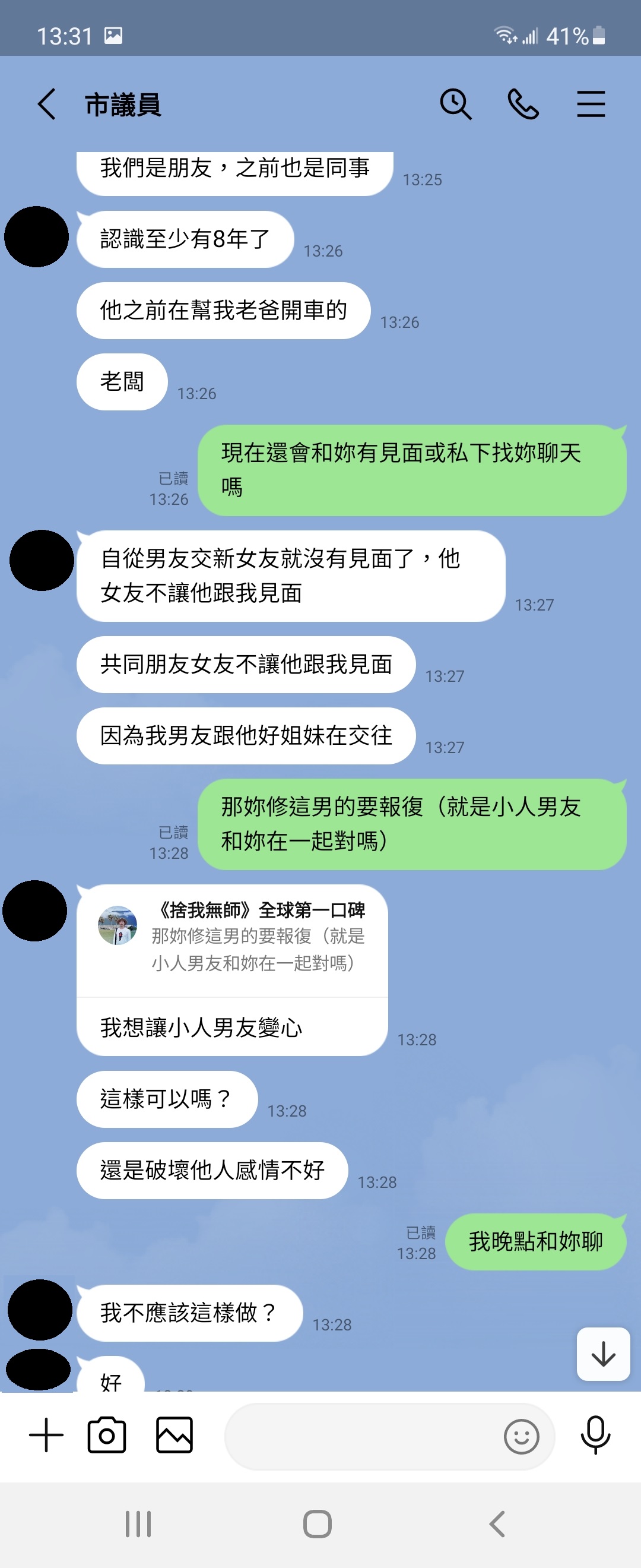This screenshot has width=641, height=1568.
Task: Record a voice message with microphone
Action: pos(595,1435)
